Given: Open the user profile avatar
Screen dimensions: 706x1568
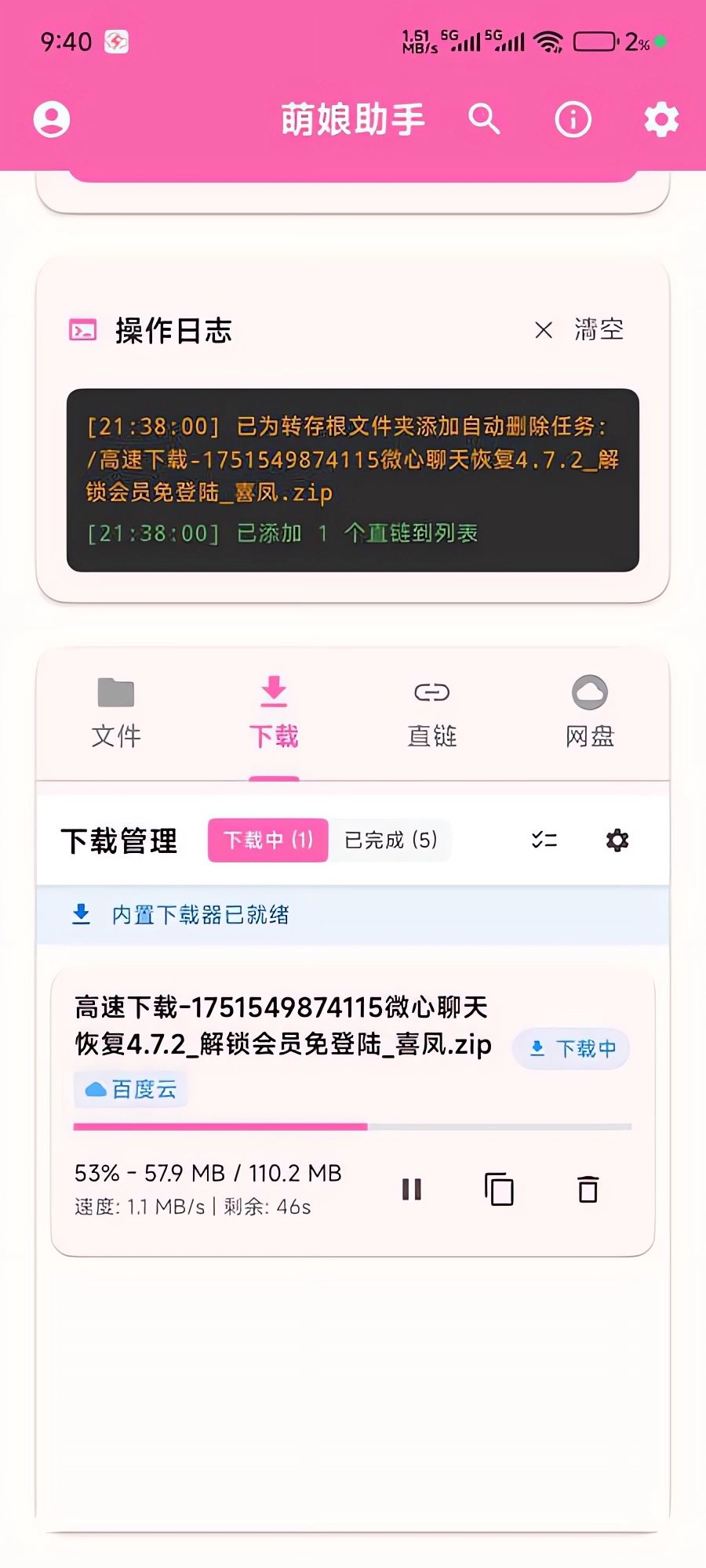Looking at the screenshot, I should click(x=50, y=119).
